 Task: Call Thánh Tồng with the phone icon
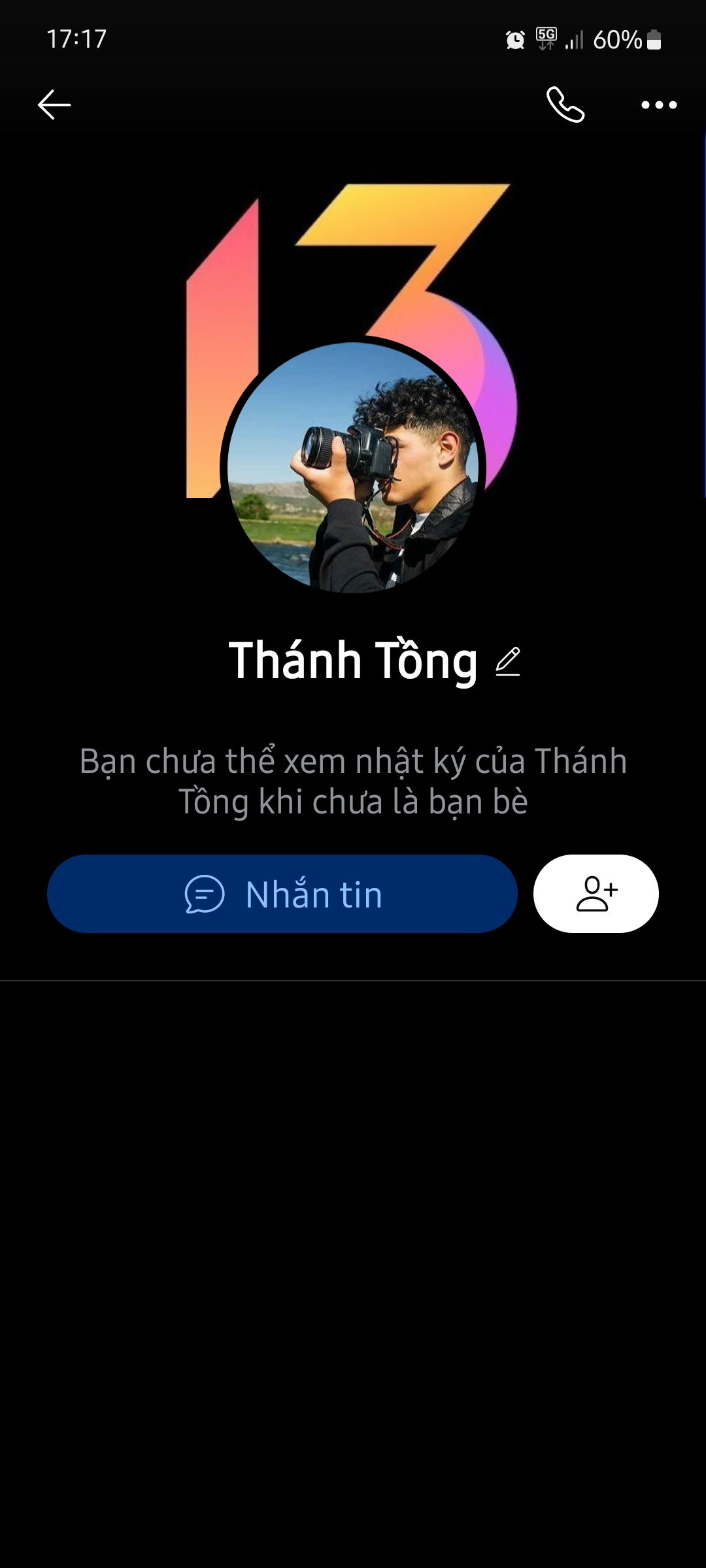pyautogui.click(x=565, y=105)
